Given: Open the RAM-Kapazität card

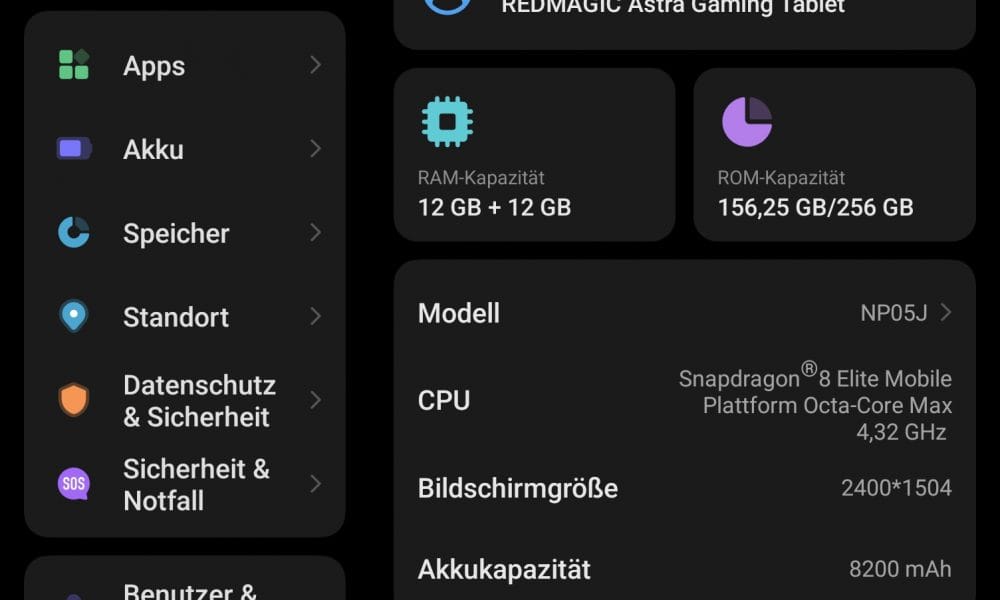Looking at the screenshot, I should (534, 155).
